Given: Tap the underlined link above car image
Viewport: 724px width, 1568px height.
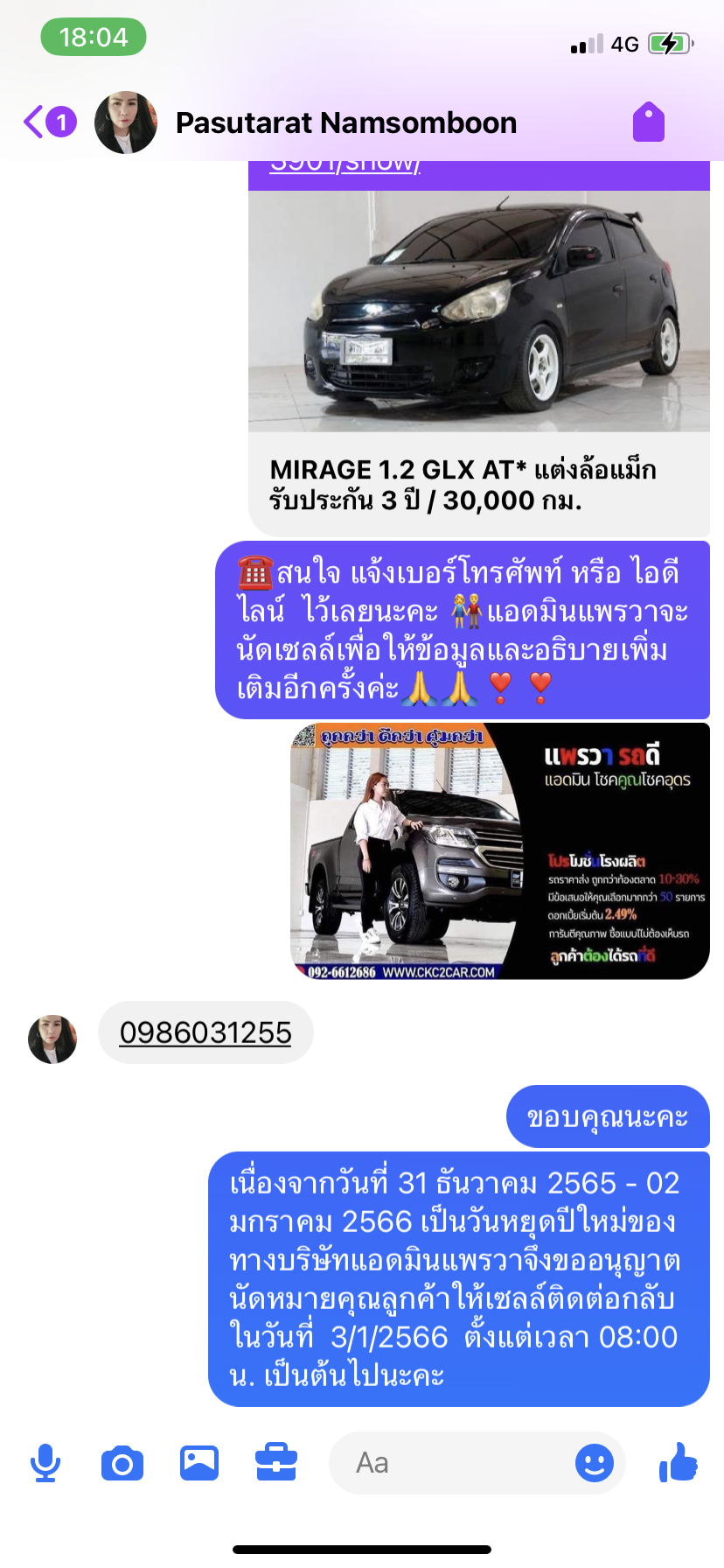Looking at the screenshot, I should click(x=345, y=165).
